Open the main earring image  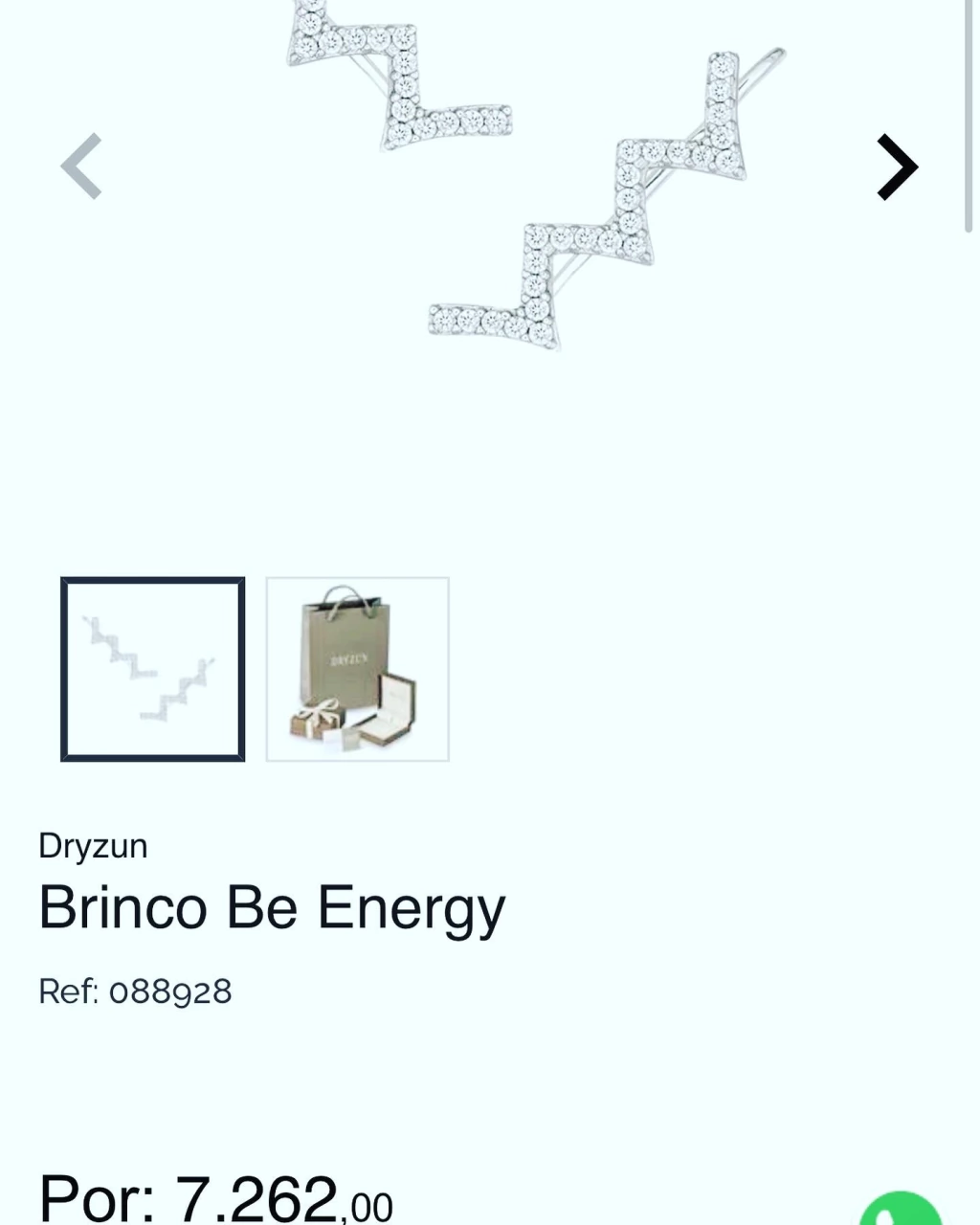[517, 182]
